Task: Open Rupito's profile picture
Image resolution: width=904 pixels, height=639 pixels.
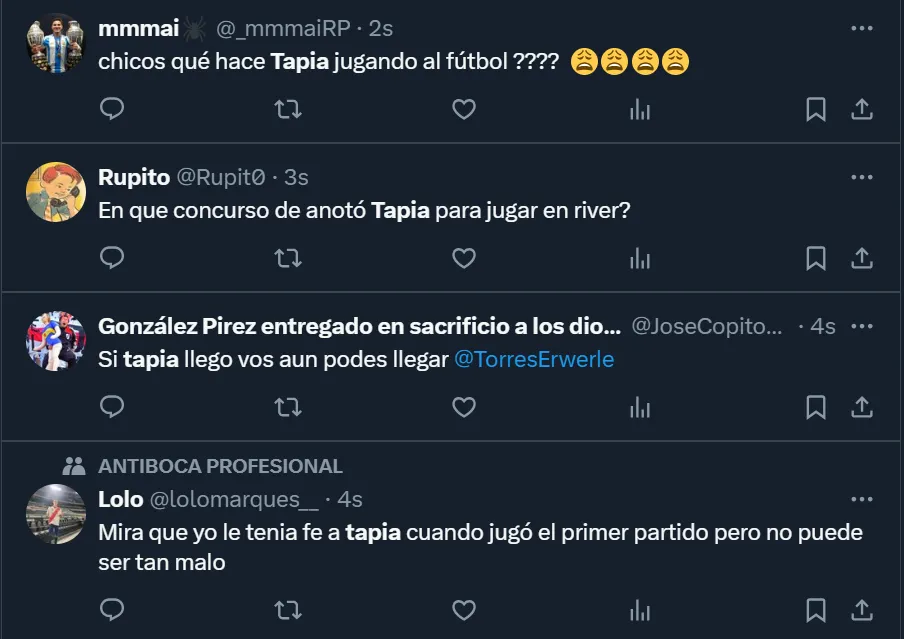Action: tap(56, 192)
